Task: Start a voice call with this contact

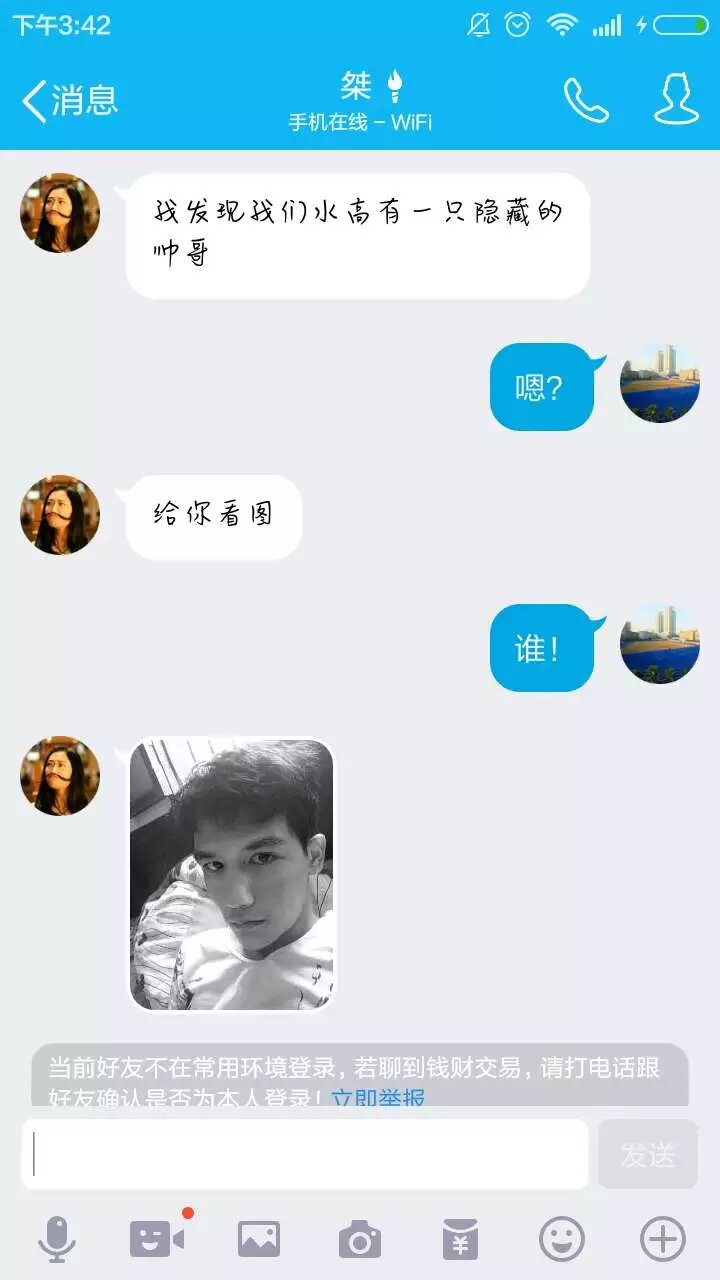Action: (x=586, y=99)
